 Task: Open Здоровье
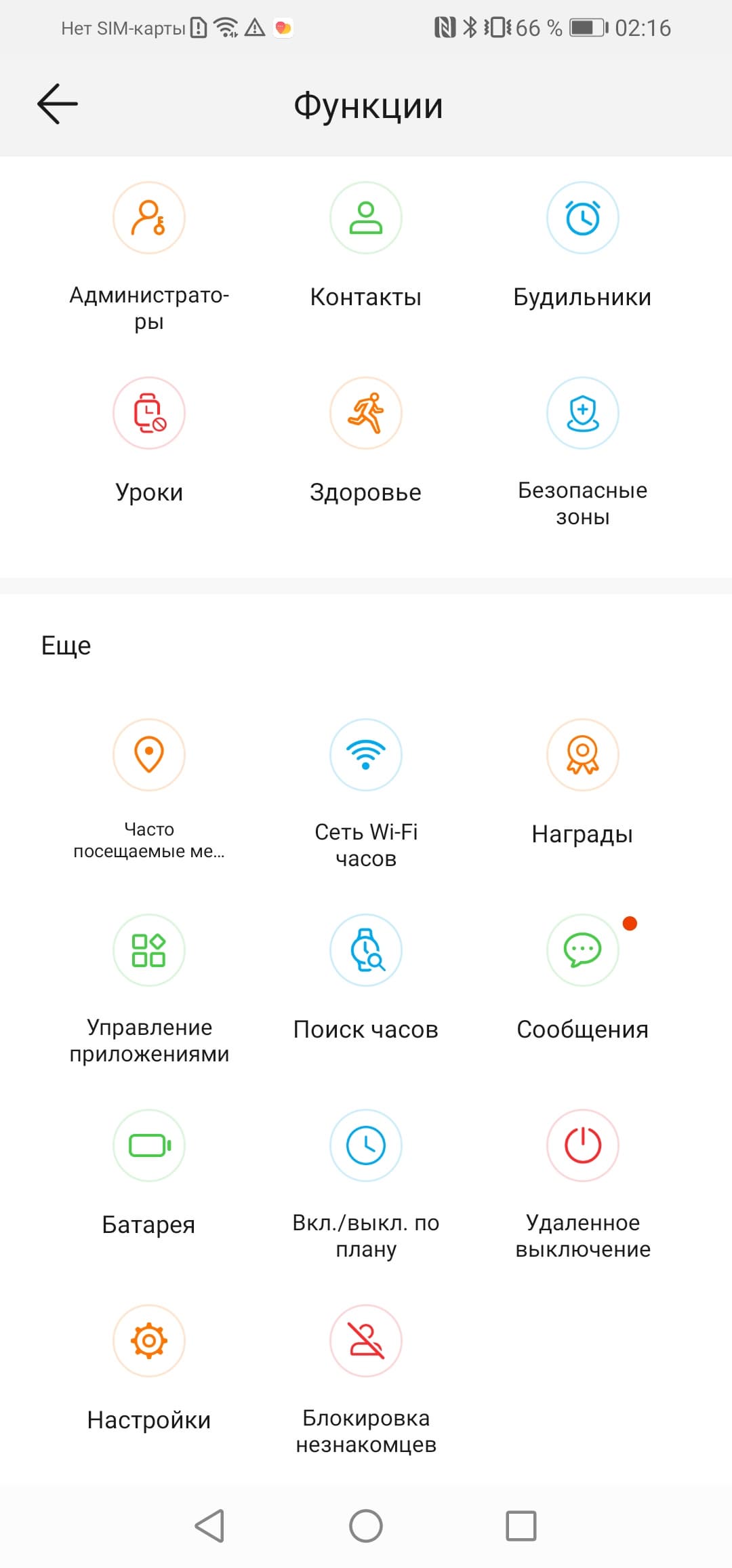(x=366, y=414)
